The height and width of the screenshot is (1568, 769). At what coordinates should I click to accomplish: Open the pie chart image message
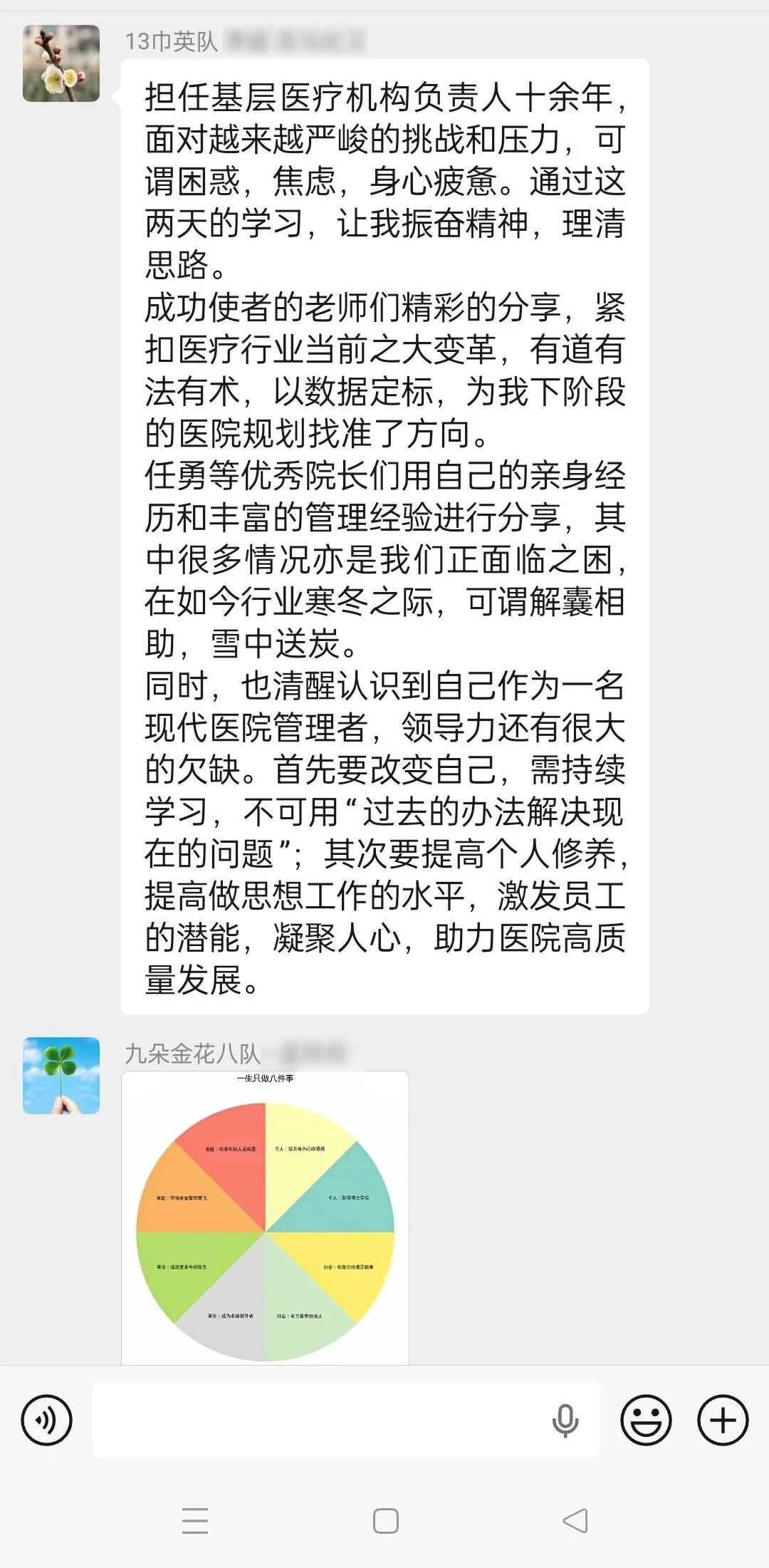(265, 1217)
